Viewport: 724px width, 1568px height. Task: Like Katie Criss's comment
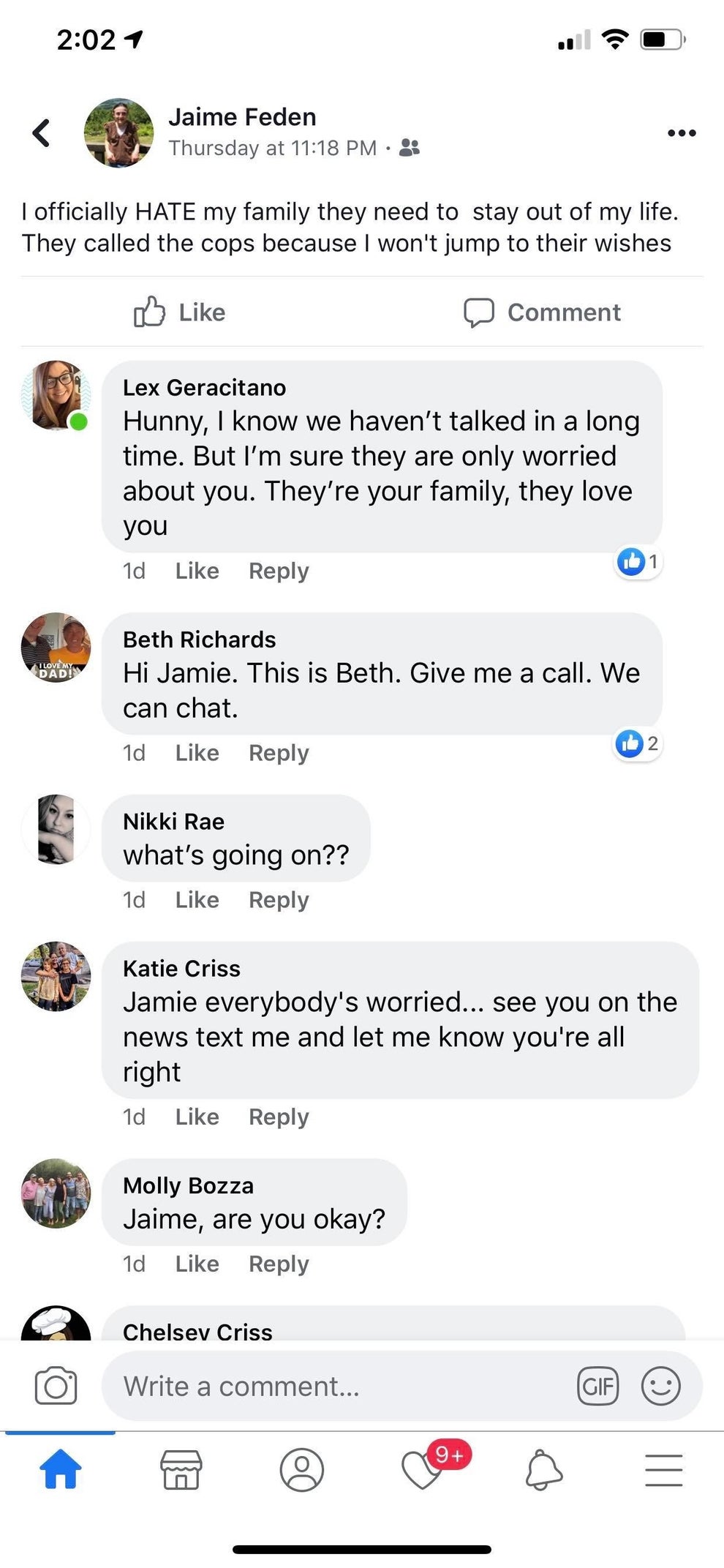(x=197, y=1117)
